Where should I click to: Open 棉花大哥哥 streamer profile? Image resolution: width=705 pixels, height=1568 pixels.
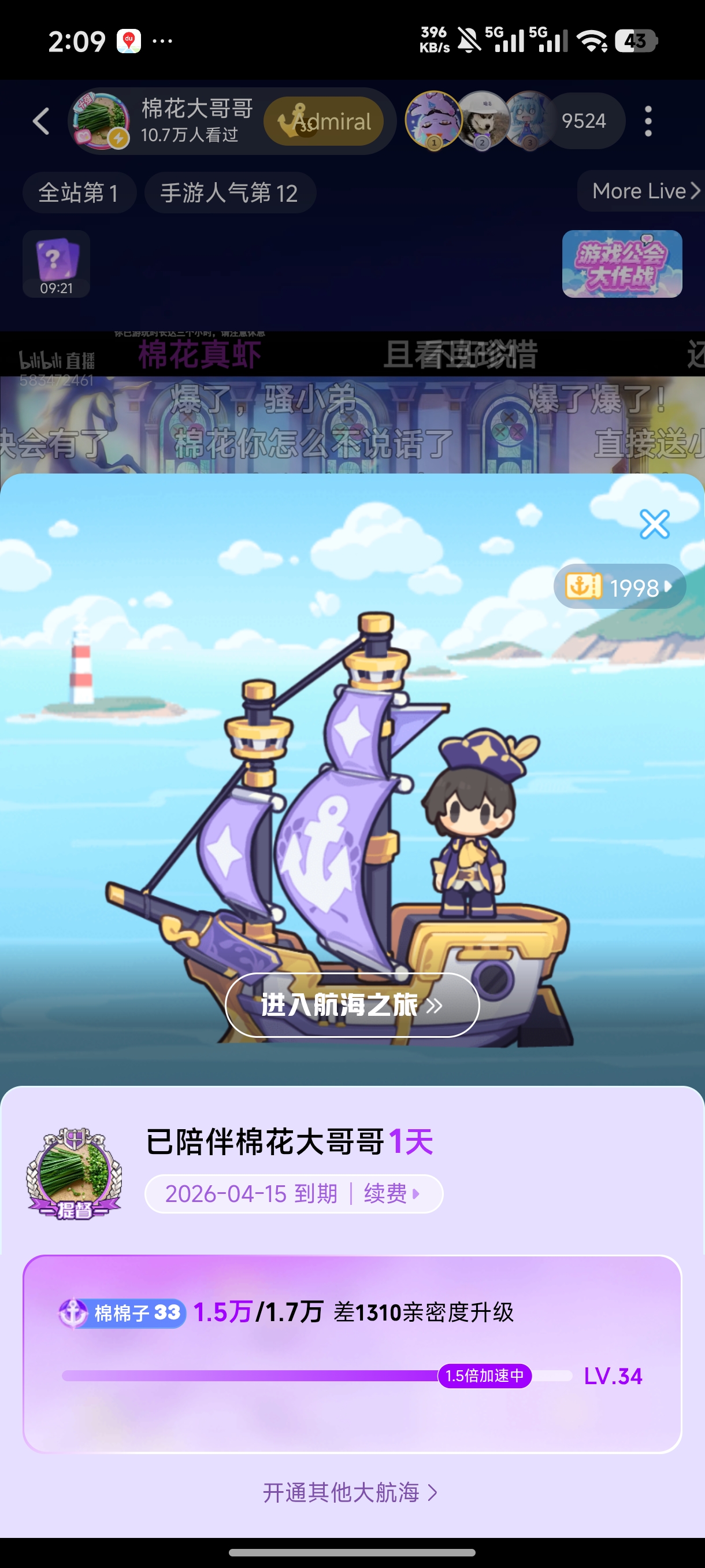[164, 121]
